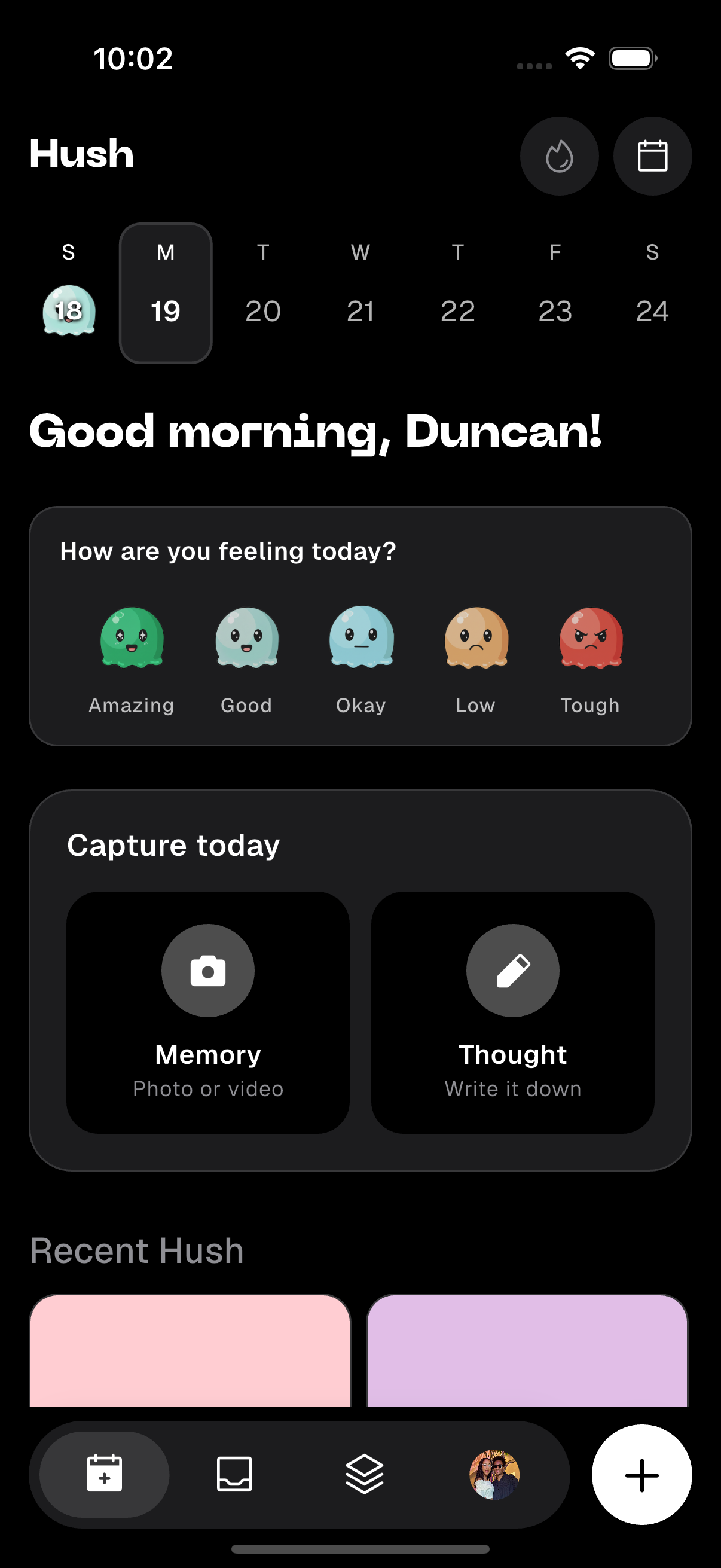Open the streak flame icon
721x1568 pixels.
click(x=558, y=156)
